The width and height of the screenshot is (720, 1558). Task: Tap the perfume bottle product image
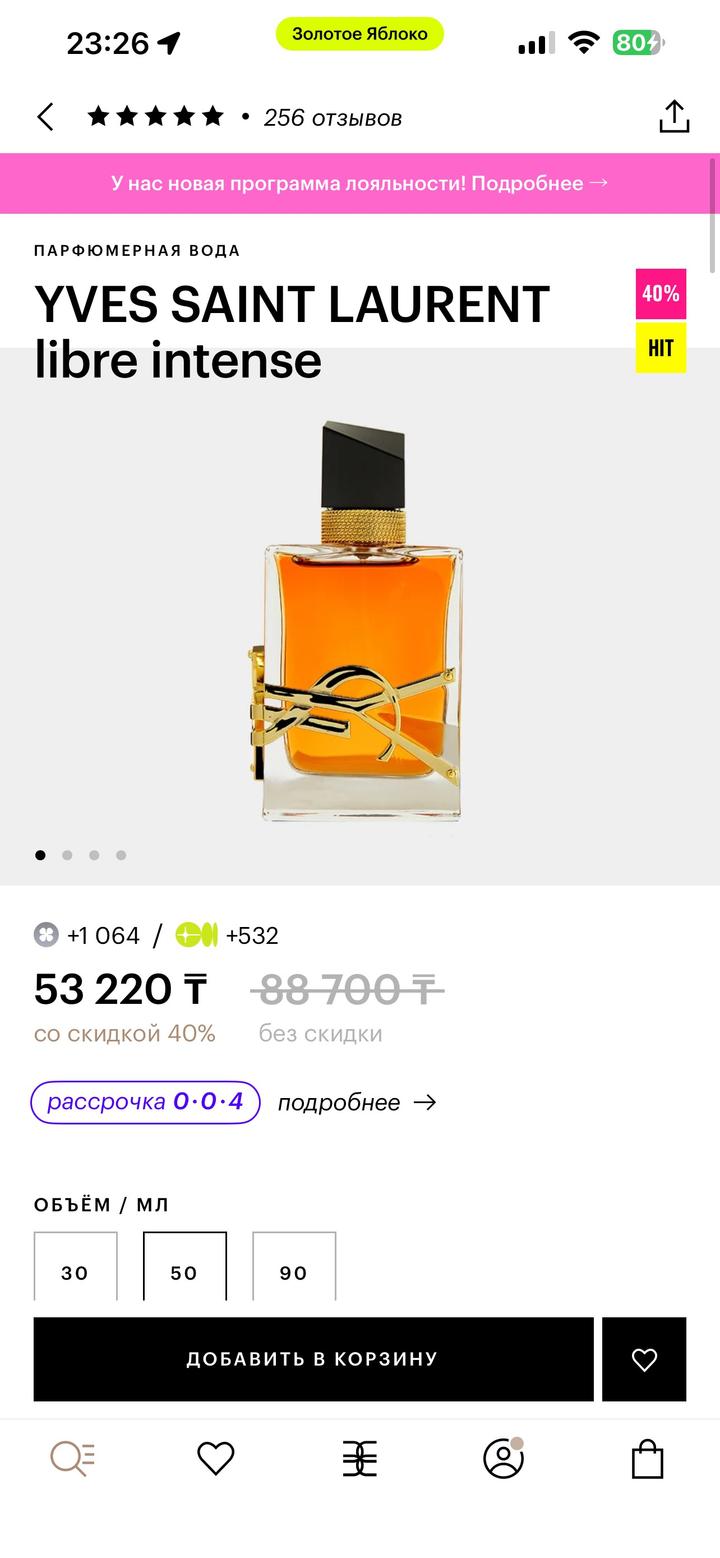(360, 620)
